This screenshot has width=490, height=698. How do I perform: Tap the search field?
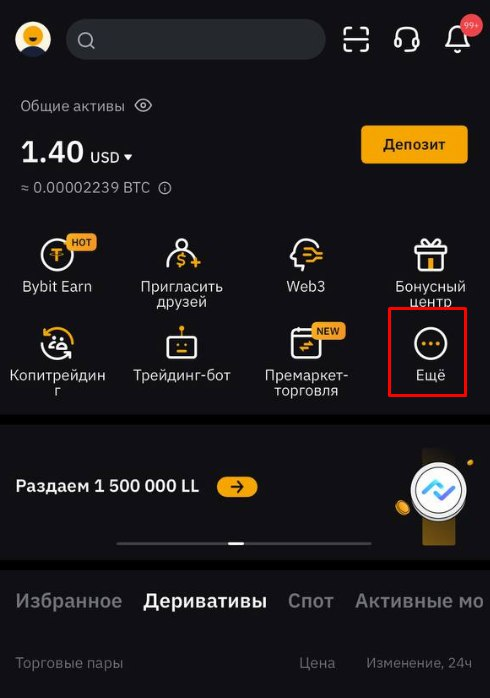point(195,40)
